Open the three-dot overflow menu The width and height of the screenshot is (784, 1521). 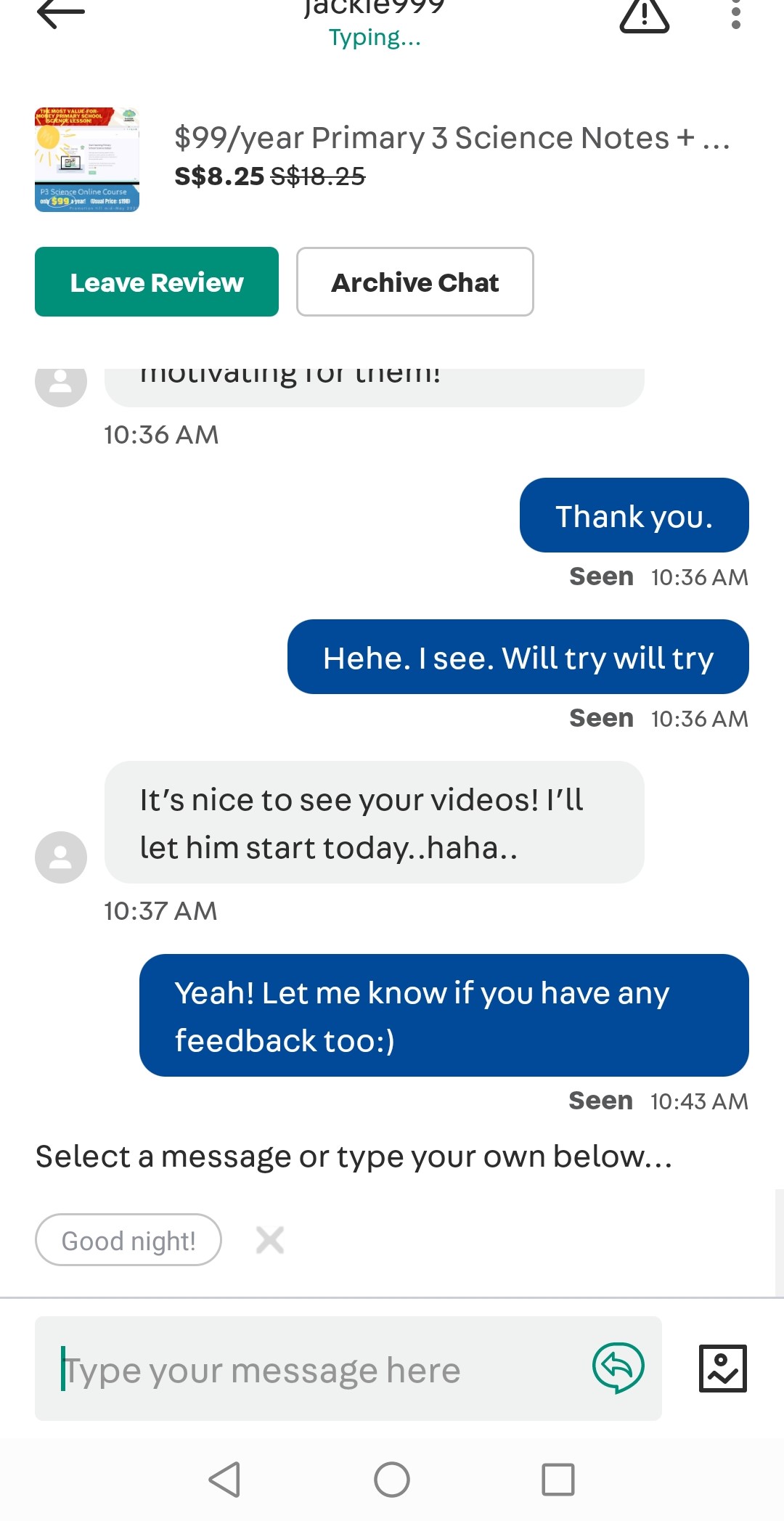click(735, 14)
